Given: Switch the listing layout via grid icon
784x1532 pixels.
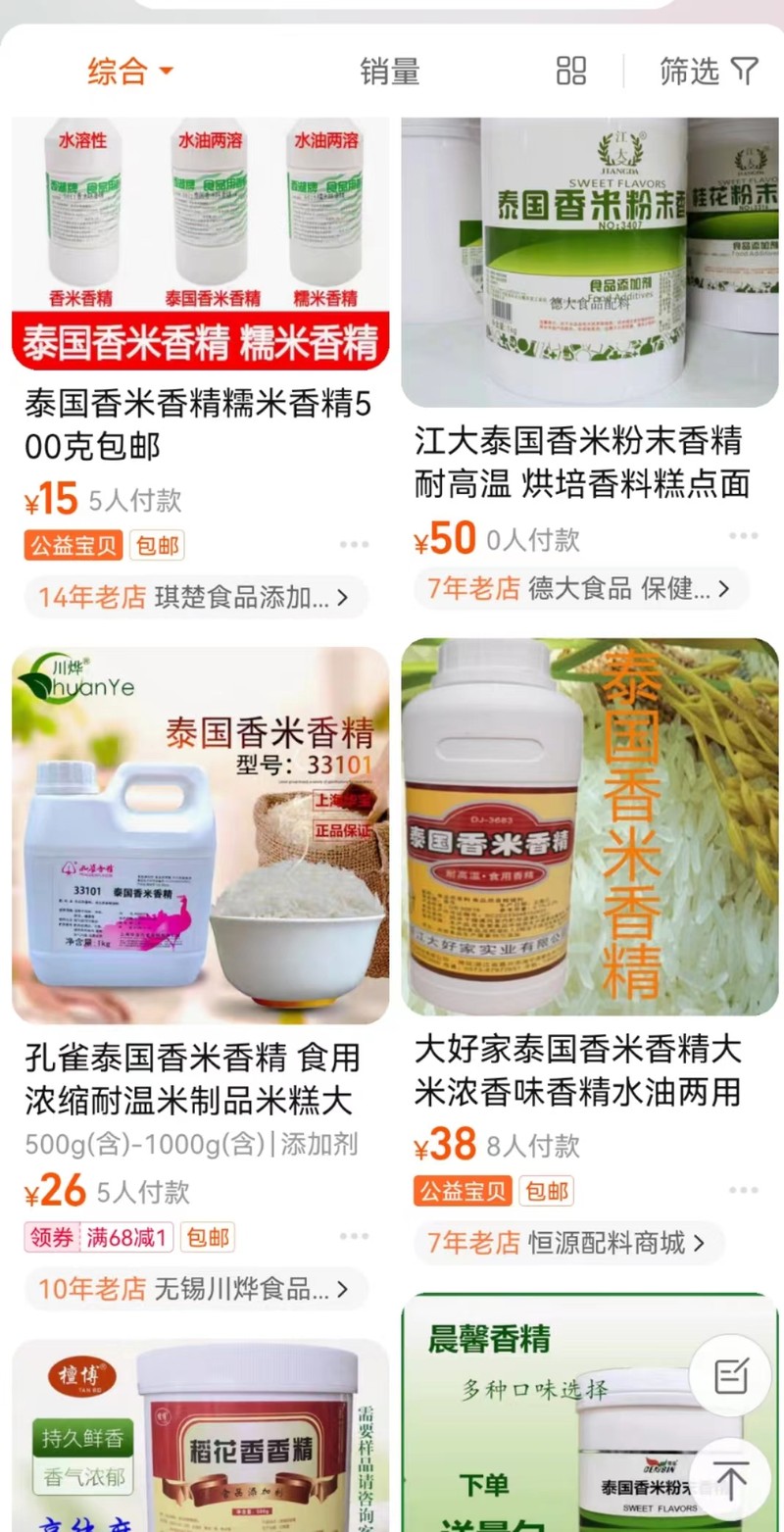Looking at the screenshot, I should tap(571, 71).
